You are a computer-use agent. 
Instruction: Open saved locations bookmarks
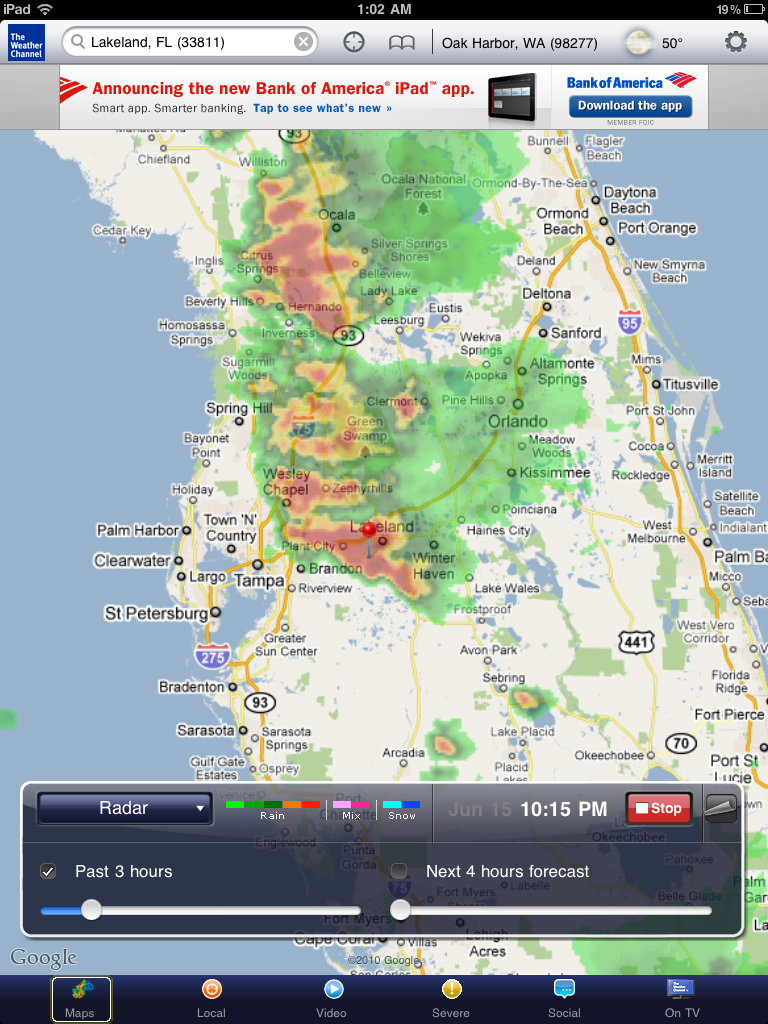(x=401, y=42)
